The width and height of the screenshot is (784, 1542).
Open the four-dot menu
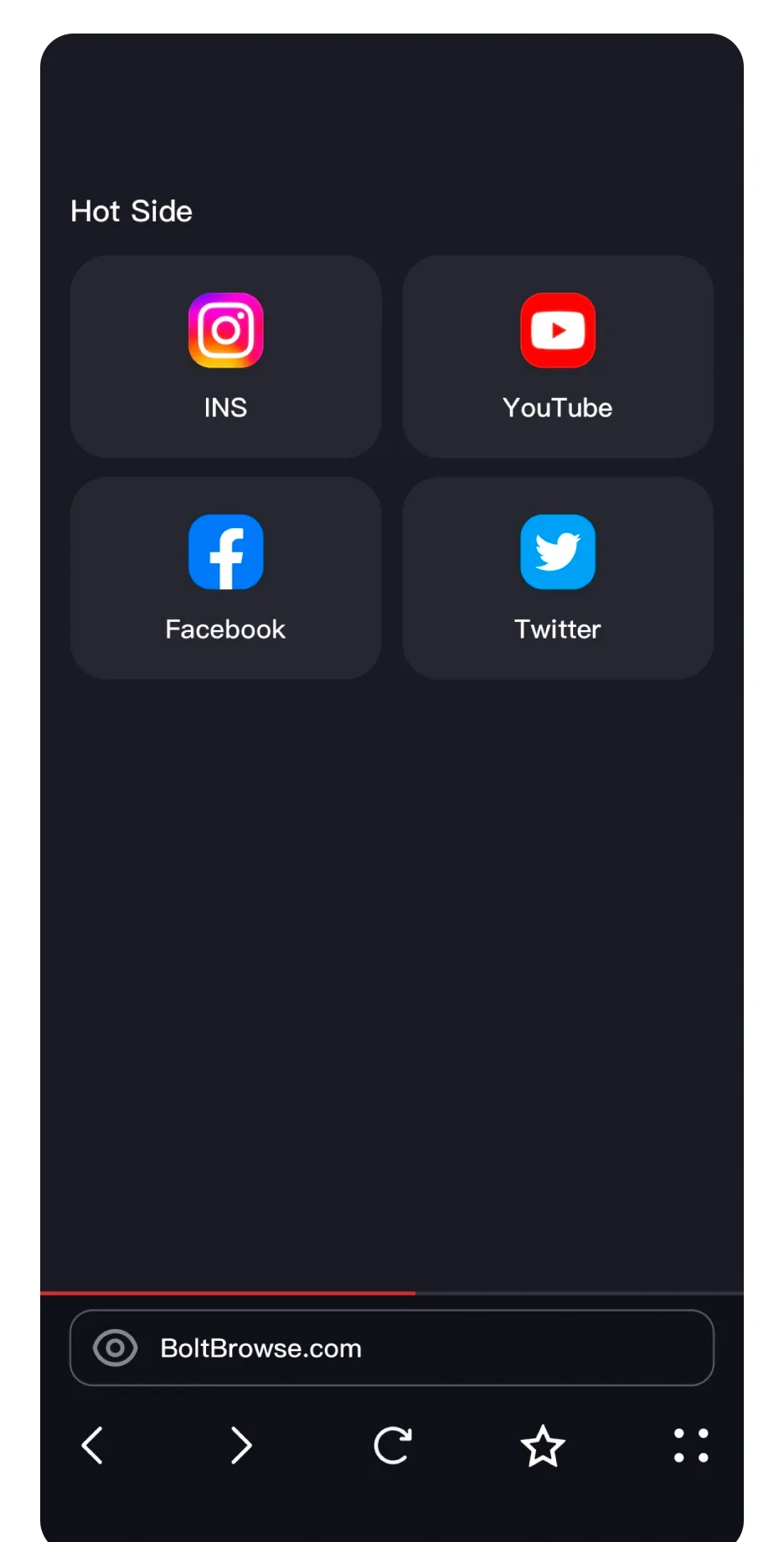pos(691,1446)
